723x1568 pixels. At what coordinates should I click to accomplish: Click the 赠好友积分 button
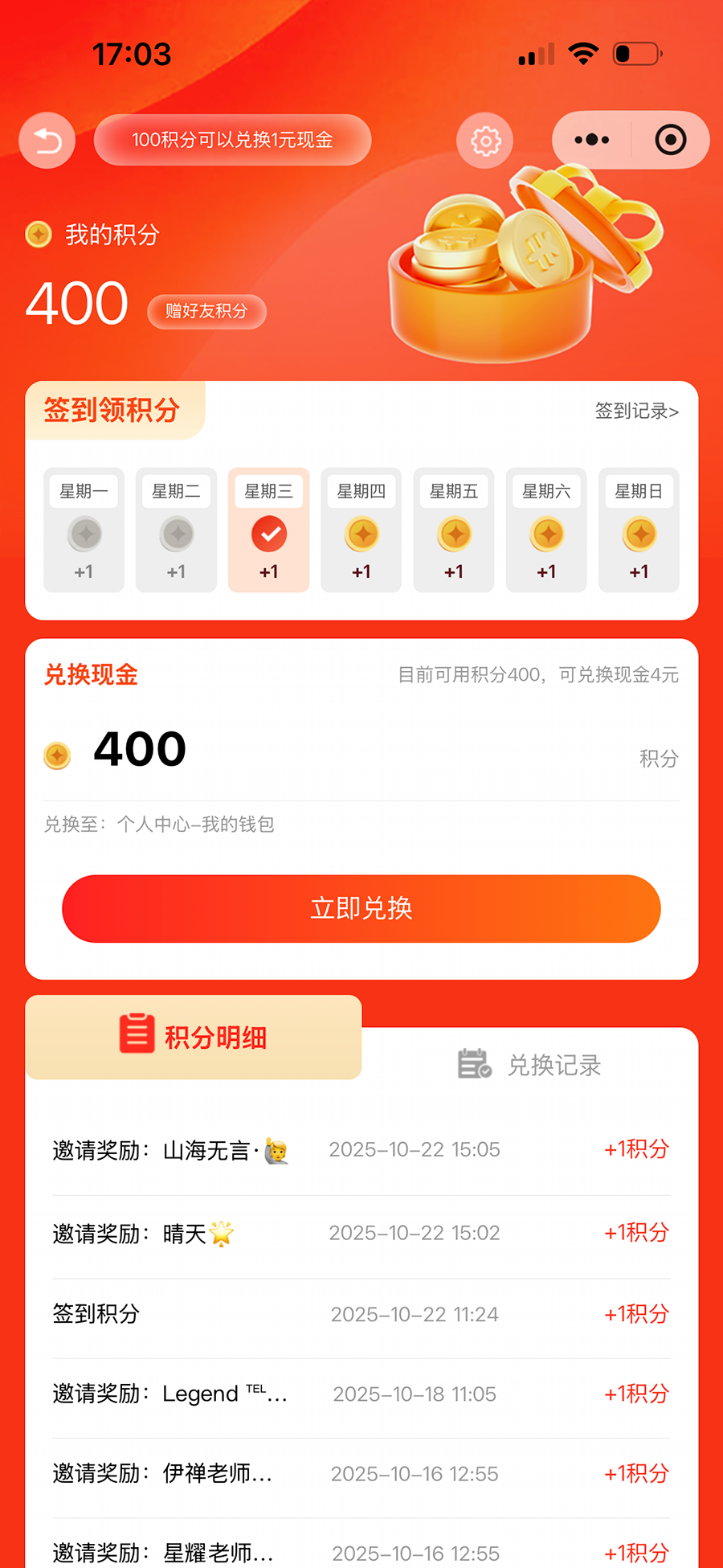coord(206,312)
